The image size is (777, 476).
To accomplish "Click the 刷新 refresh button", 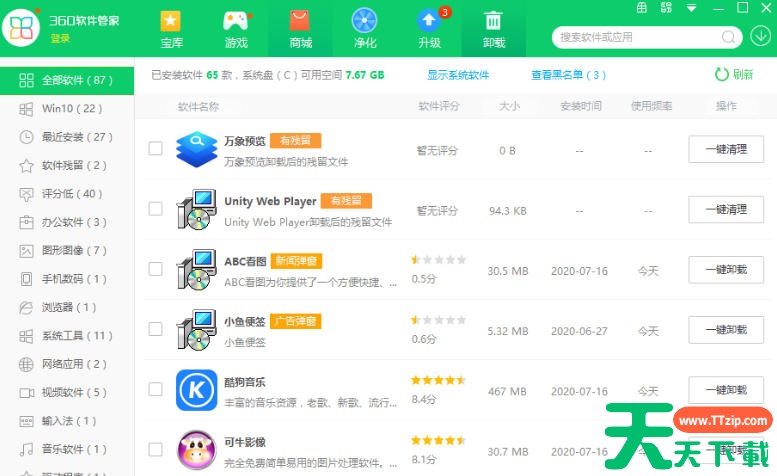I will pyautogui.click(x=734, y=75).
